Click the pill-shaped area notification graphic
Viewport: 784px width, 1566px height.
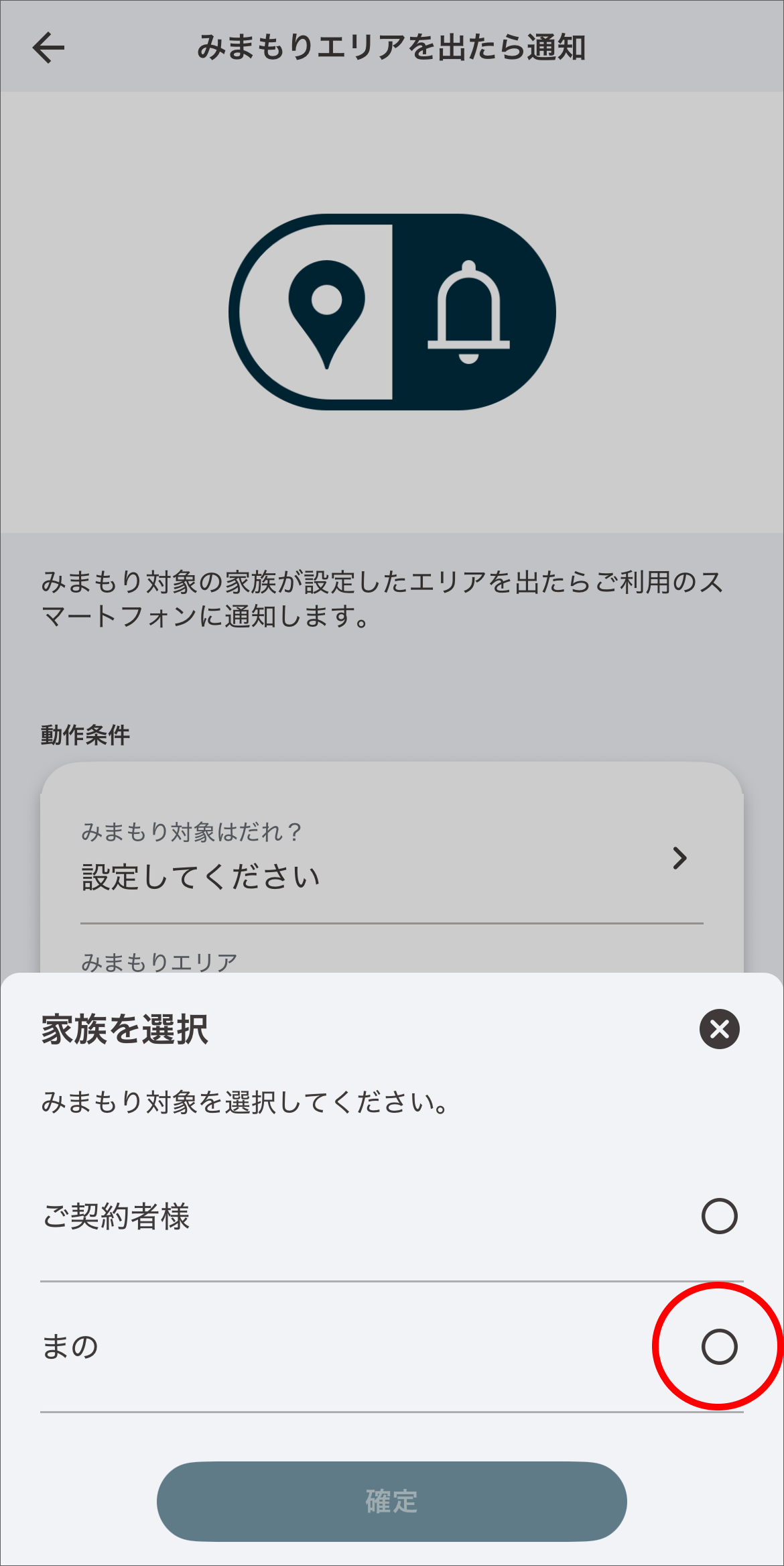tap(392, 312)
